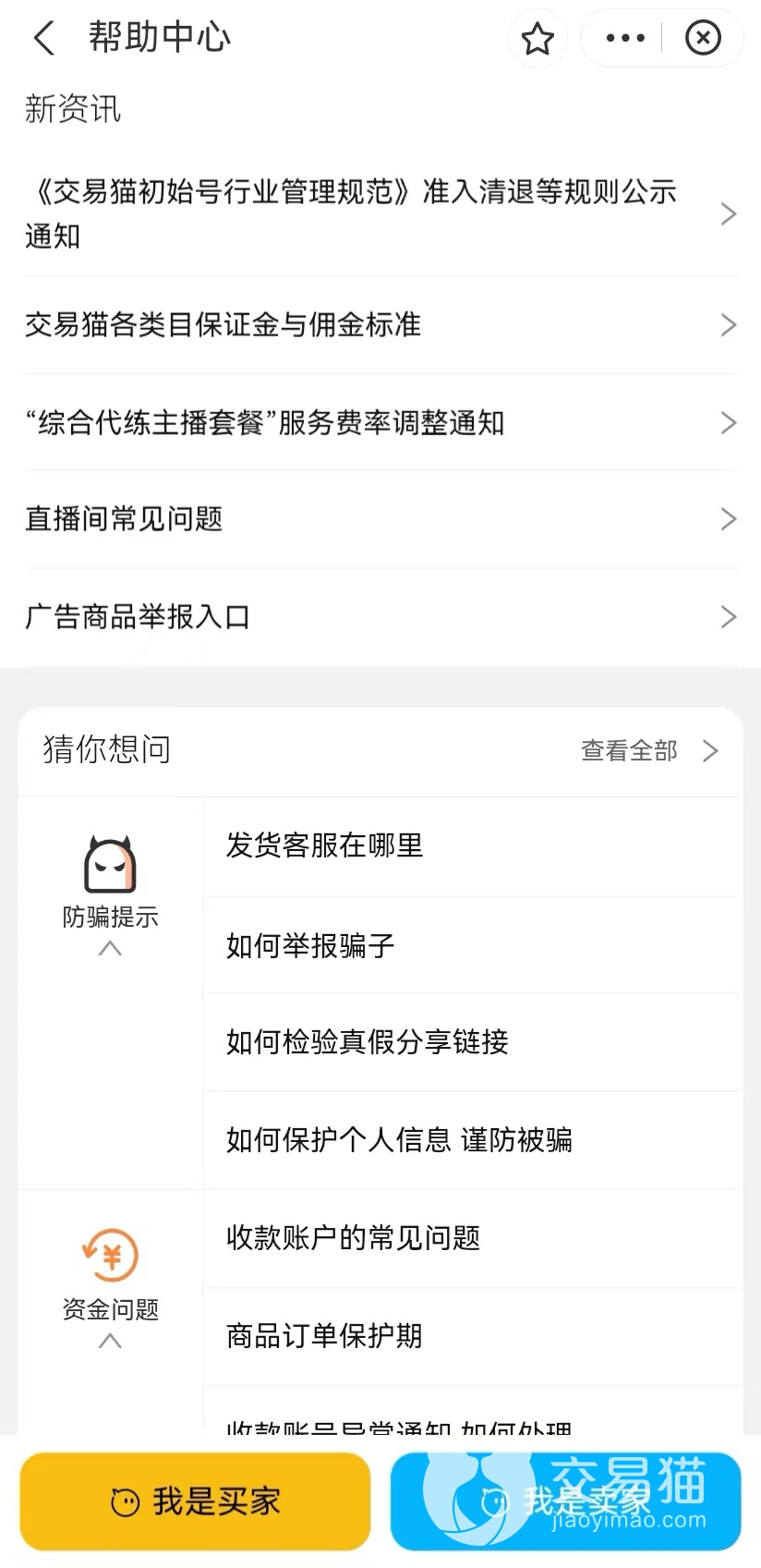Open 交易猫各类目保证金与佣金标准
Image resolution: width=761 pixels, height=1568 pixels.
point(380,325)
